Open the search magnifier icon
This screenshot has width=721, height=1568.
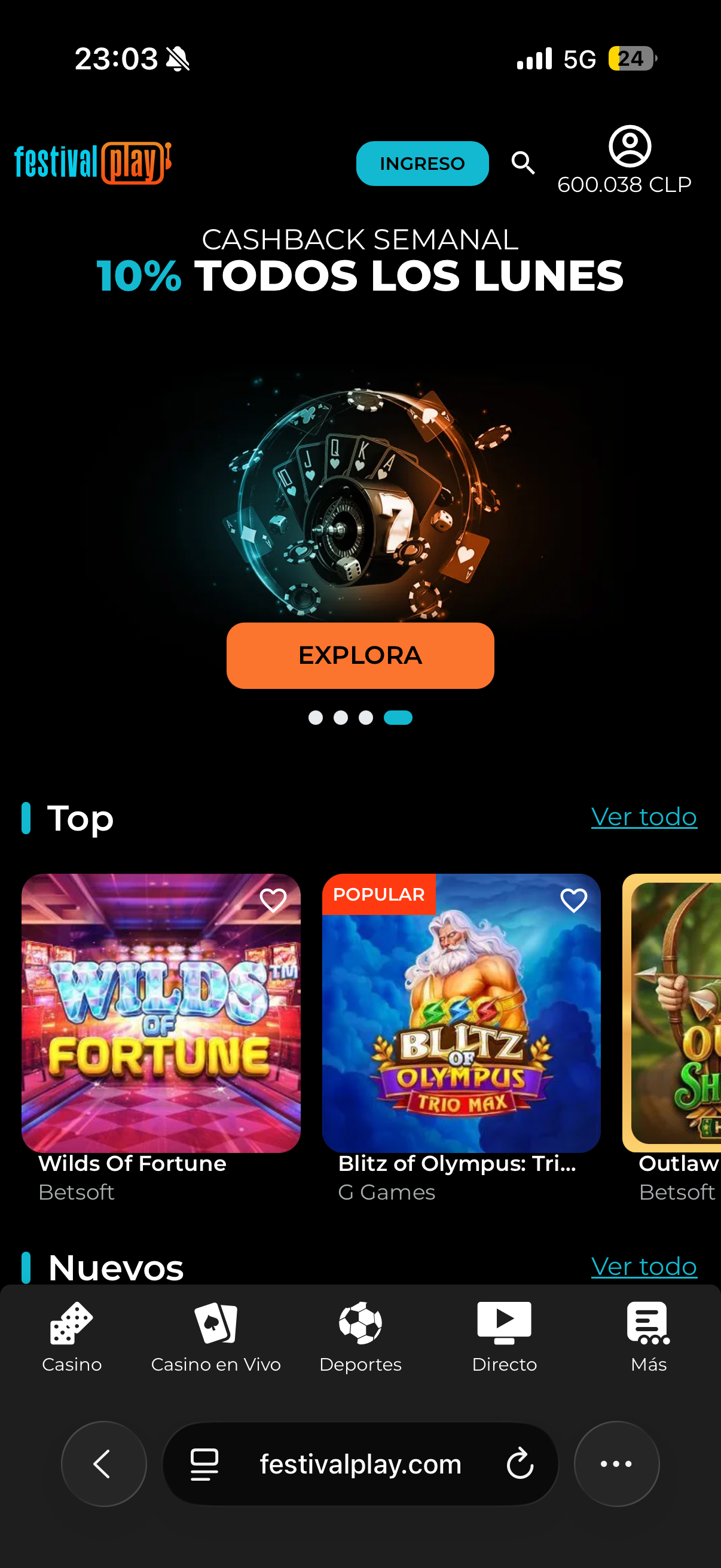523,163
